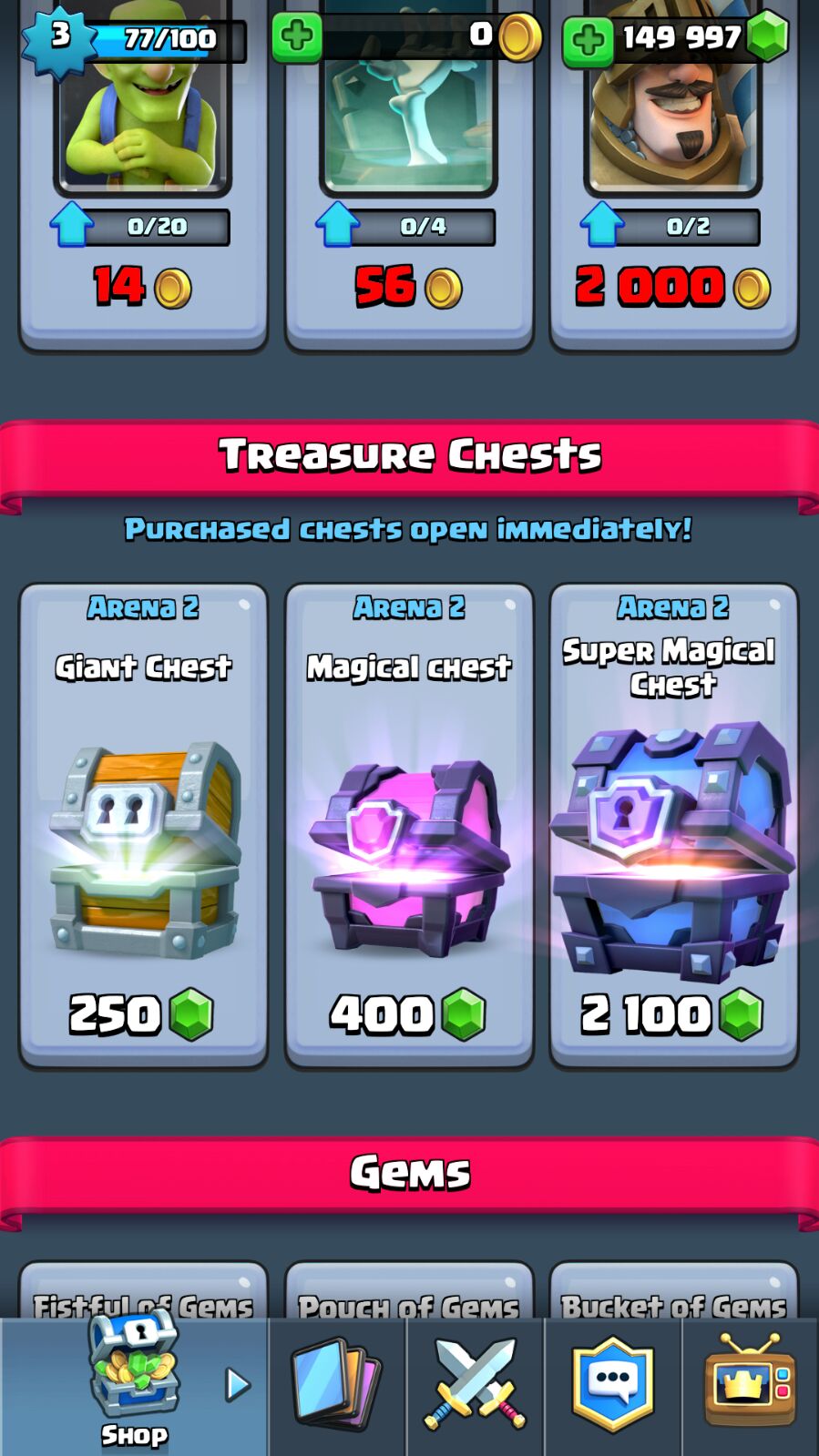Switch to the Clan chat tab

coord(613,1387)
